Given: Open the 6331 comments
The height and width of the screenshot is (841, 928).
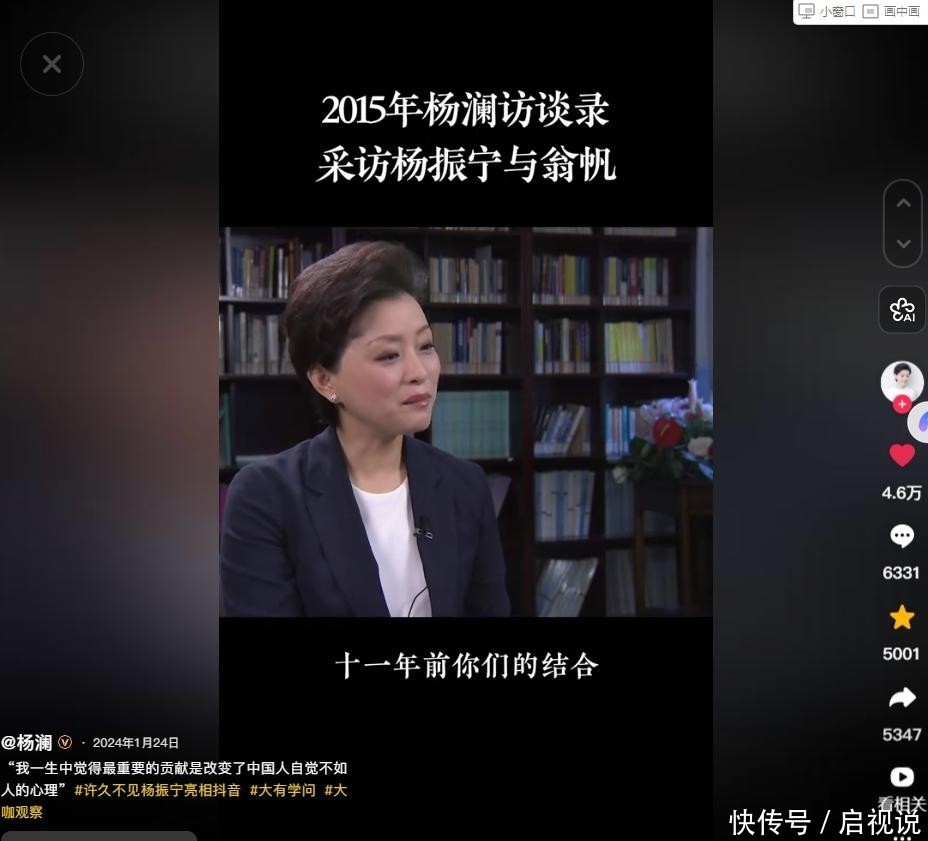Looking at the screenshot, I should [902, 537].
